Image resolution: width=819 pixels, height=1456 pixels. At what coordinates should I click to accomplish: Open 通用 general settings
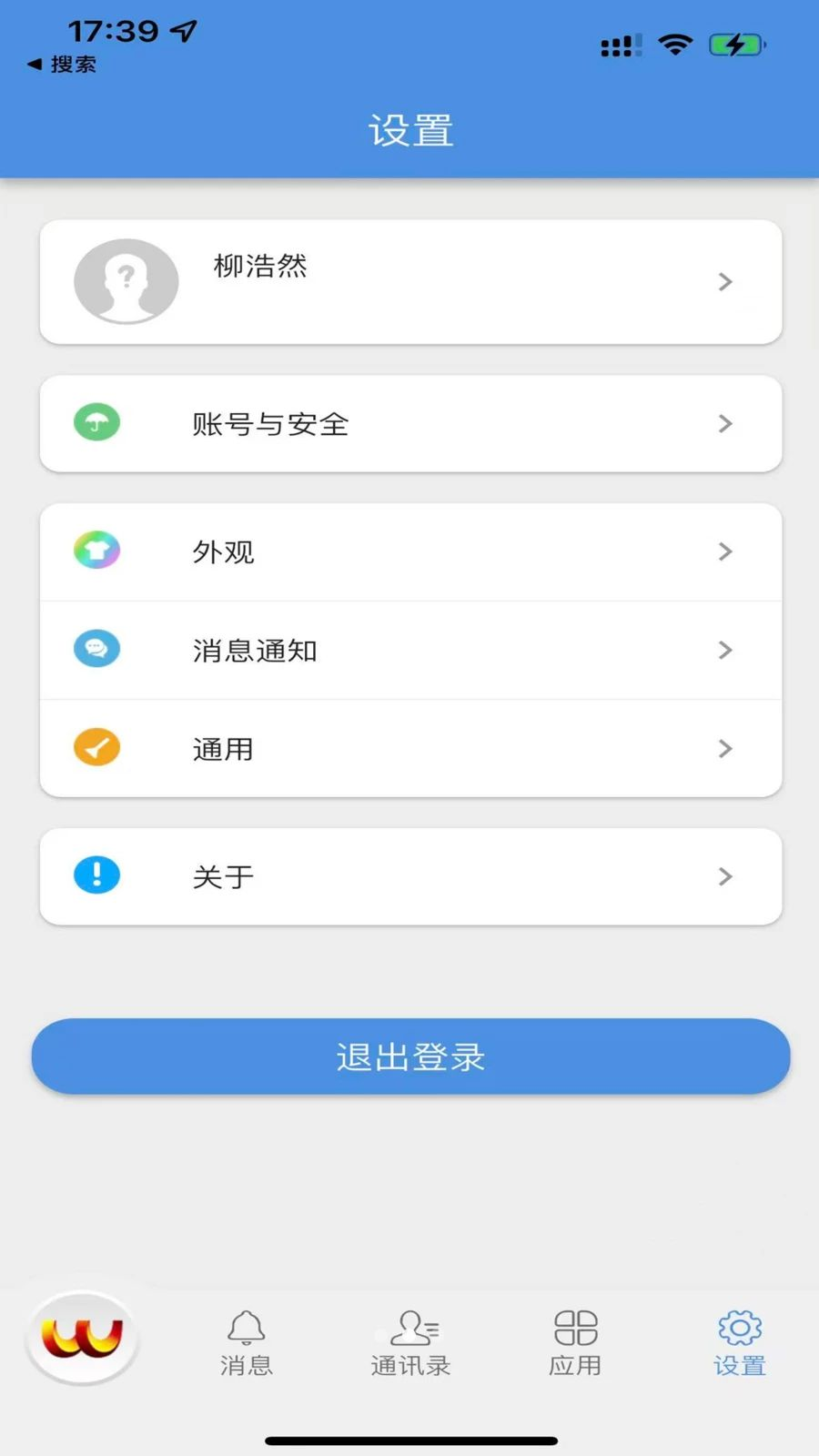pyautogui.click(x=410, y=749)
